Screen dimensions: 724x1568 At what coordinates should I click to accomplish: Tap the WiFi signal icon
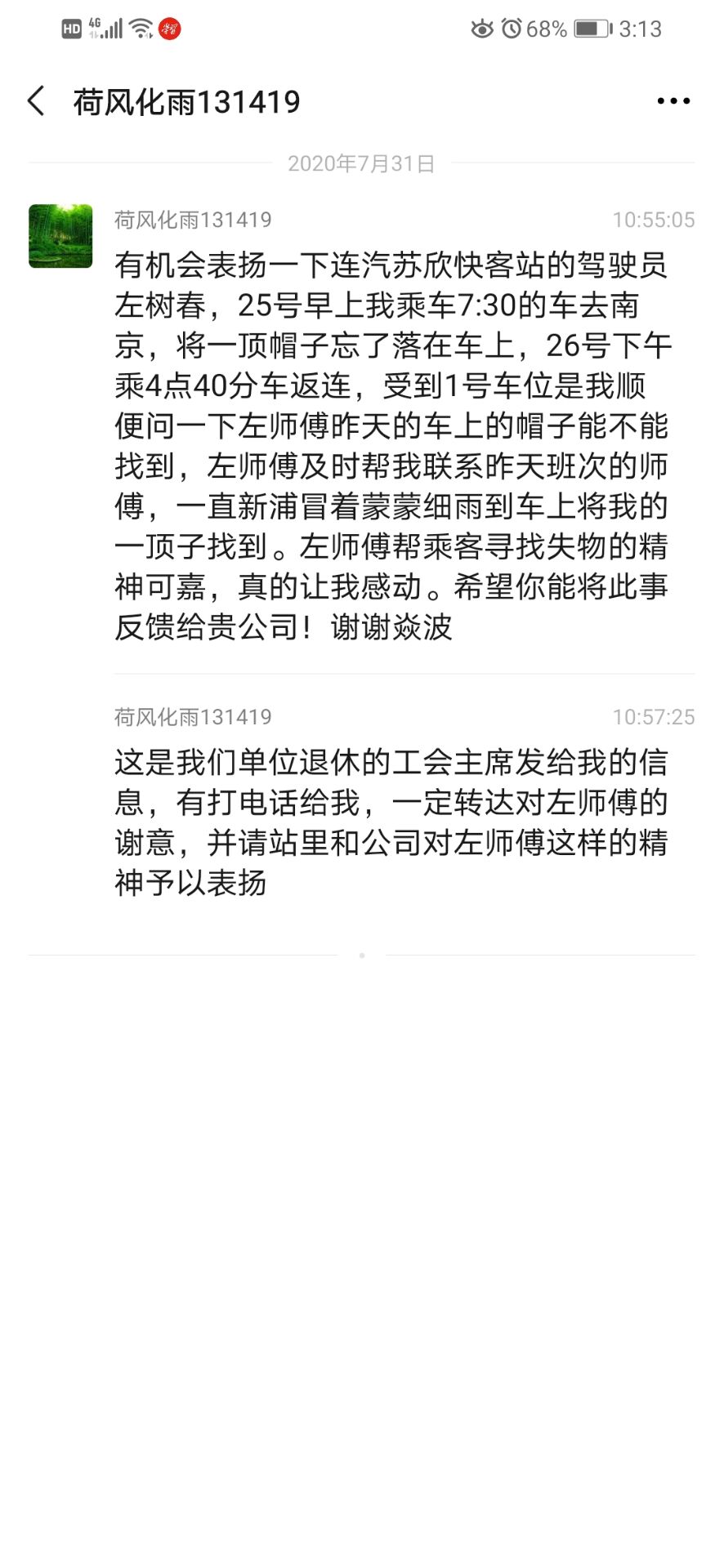click(x=141, y=27)
